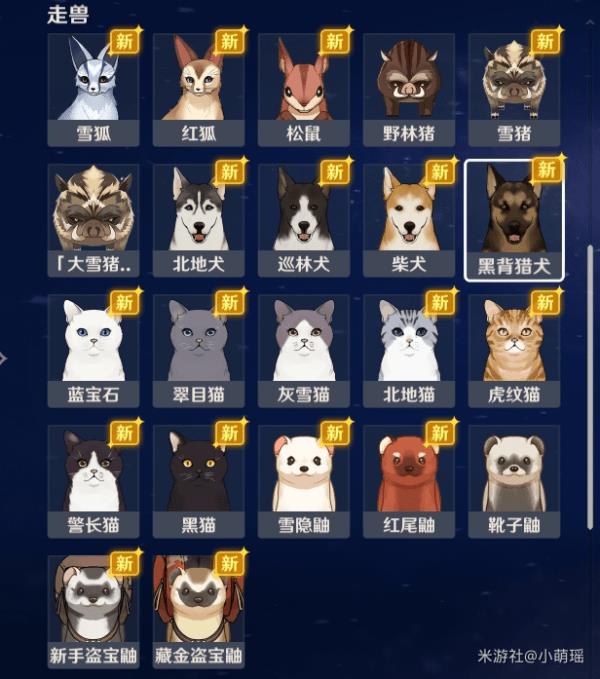Select the 巡林犬 card

pyautogui.click(x=304, y=221)
